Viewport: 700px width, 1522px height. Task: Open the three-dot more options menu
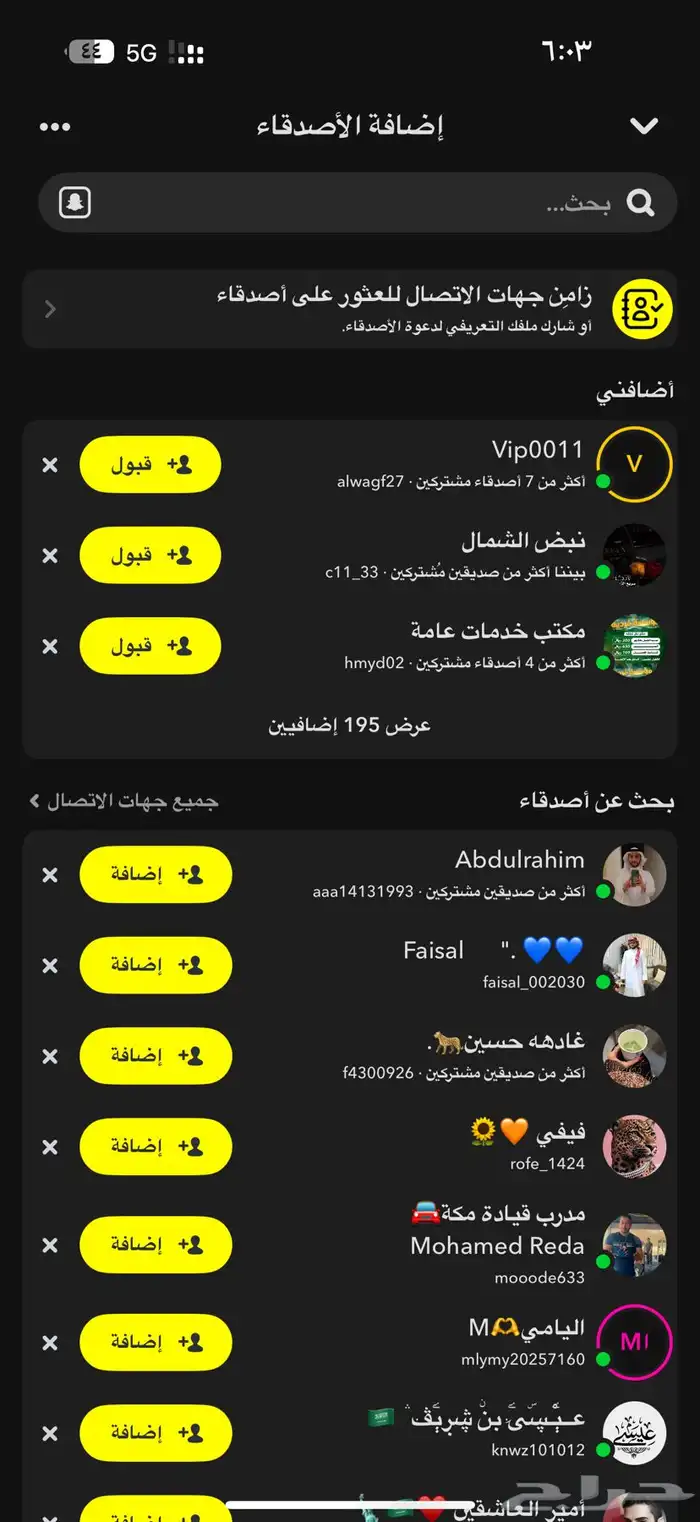(x=55, y=127)
